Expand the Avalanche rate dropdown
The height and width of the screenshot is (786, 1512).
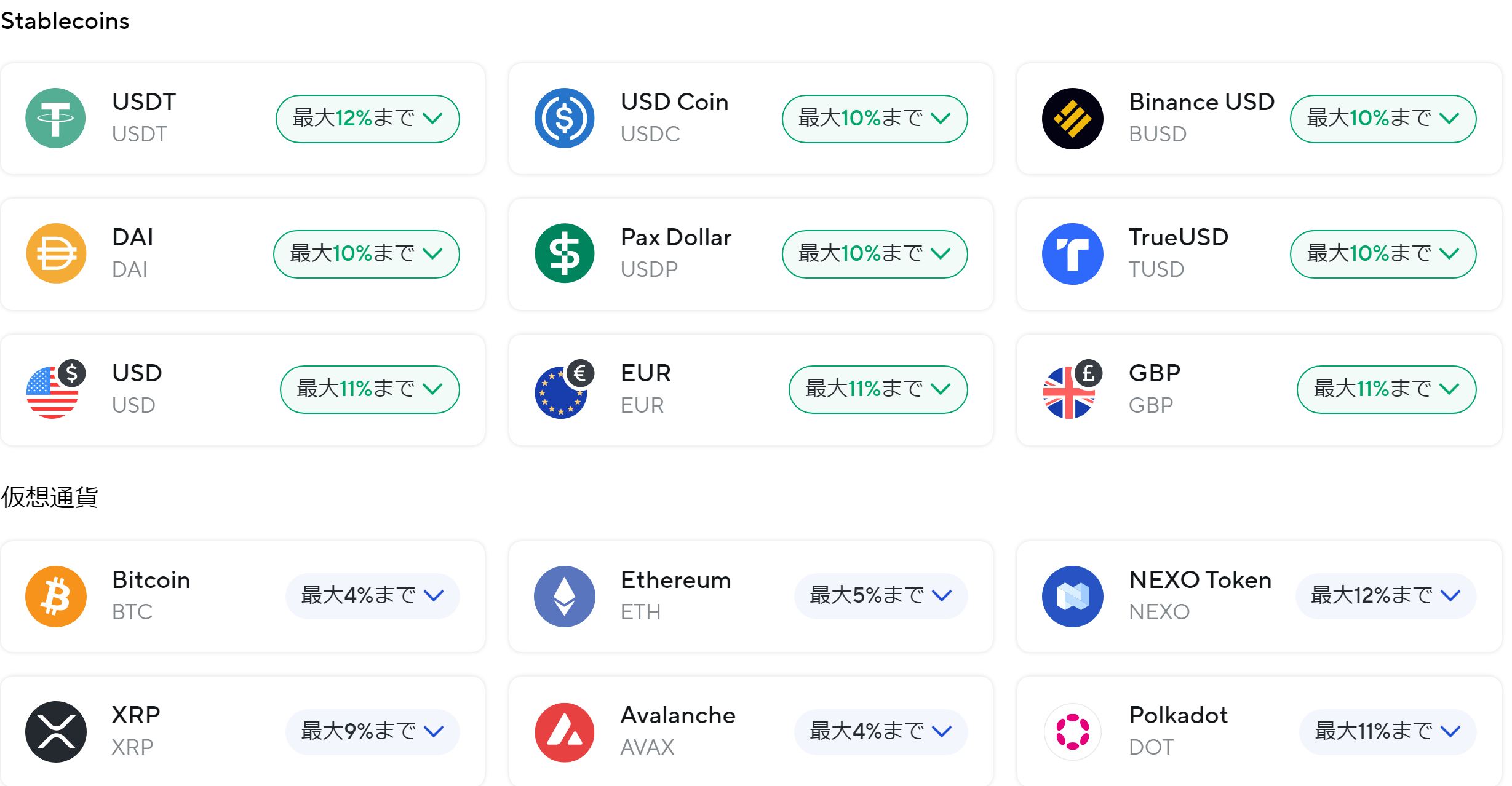coord(880,732)
